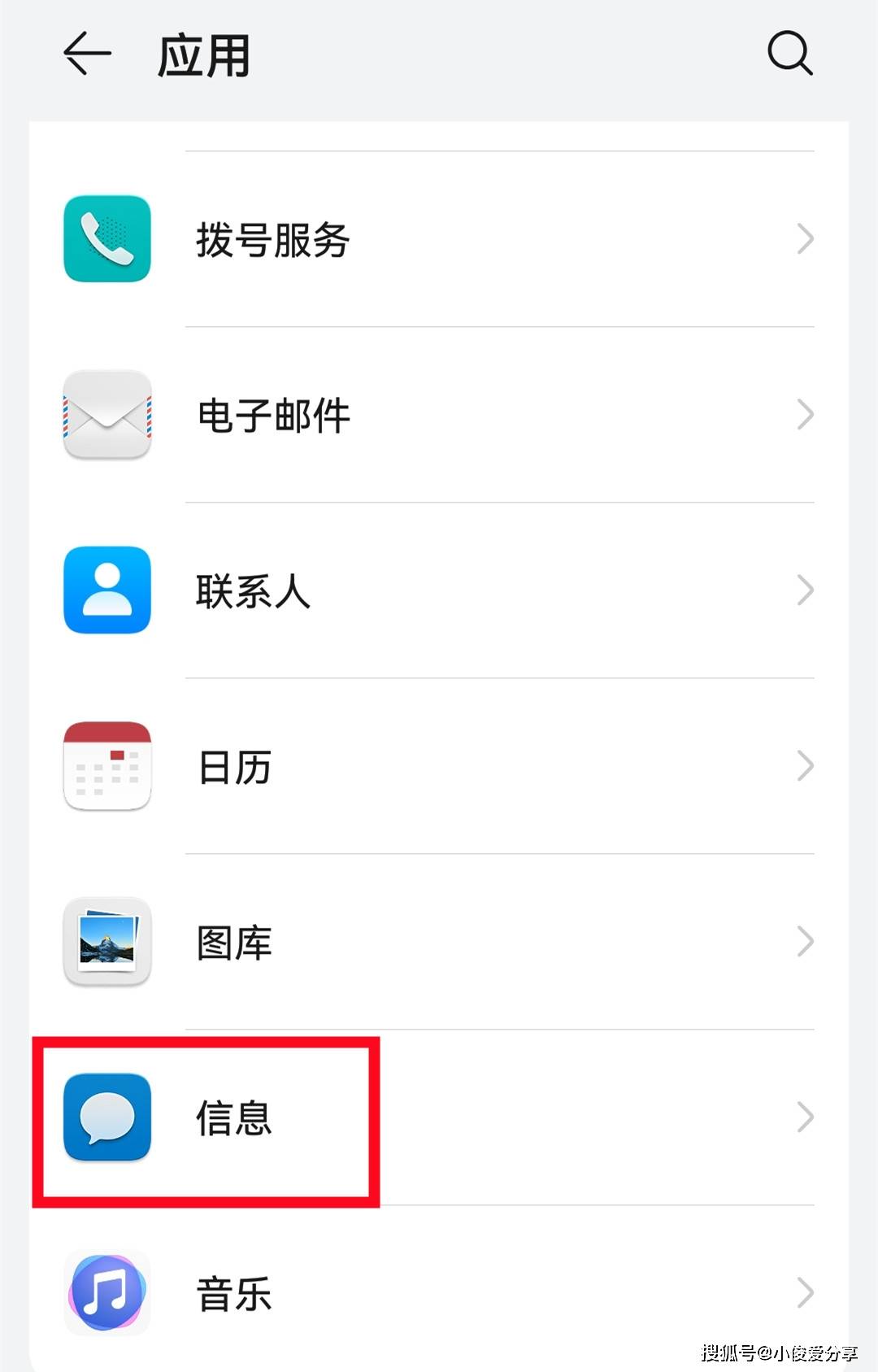Go back with the left arrow
Image resolution: width=878 pixels, height=1372 pixels.
(x=88, y=54)
